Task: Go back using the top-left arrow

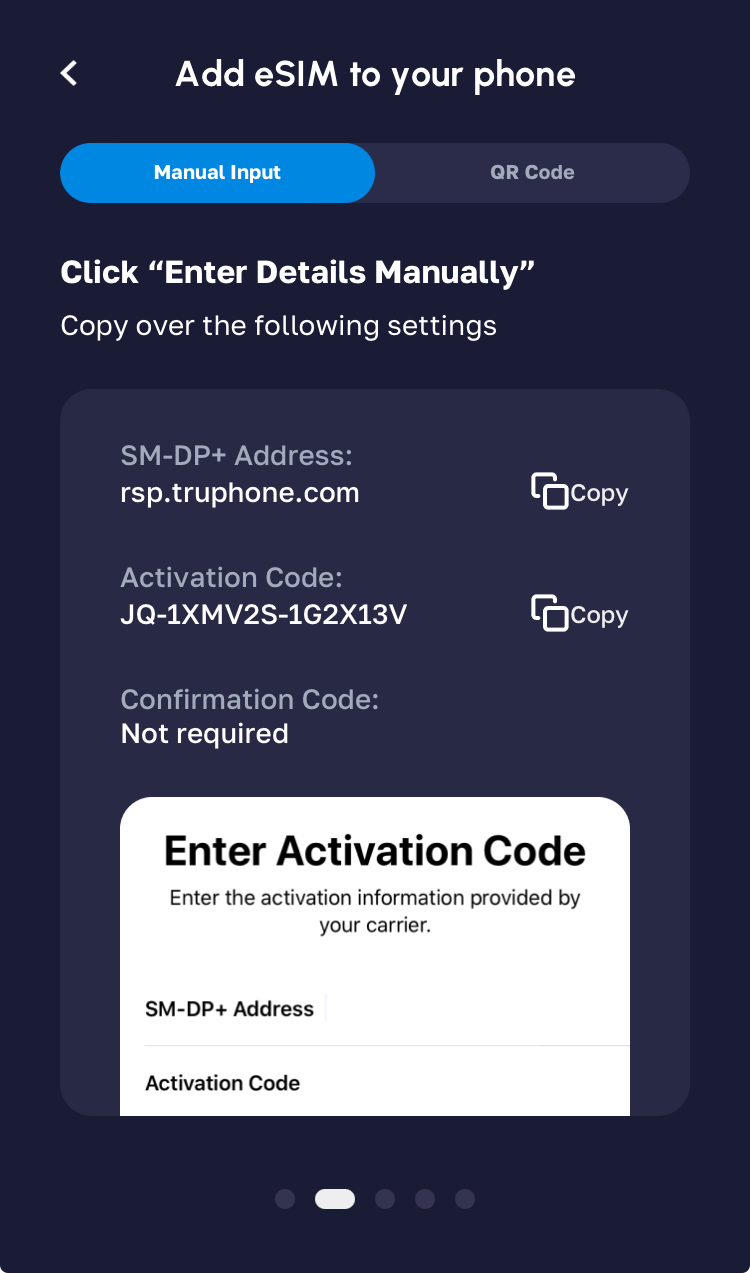Action: point(68,73)
